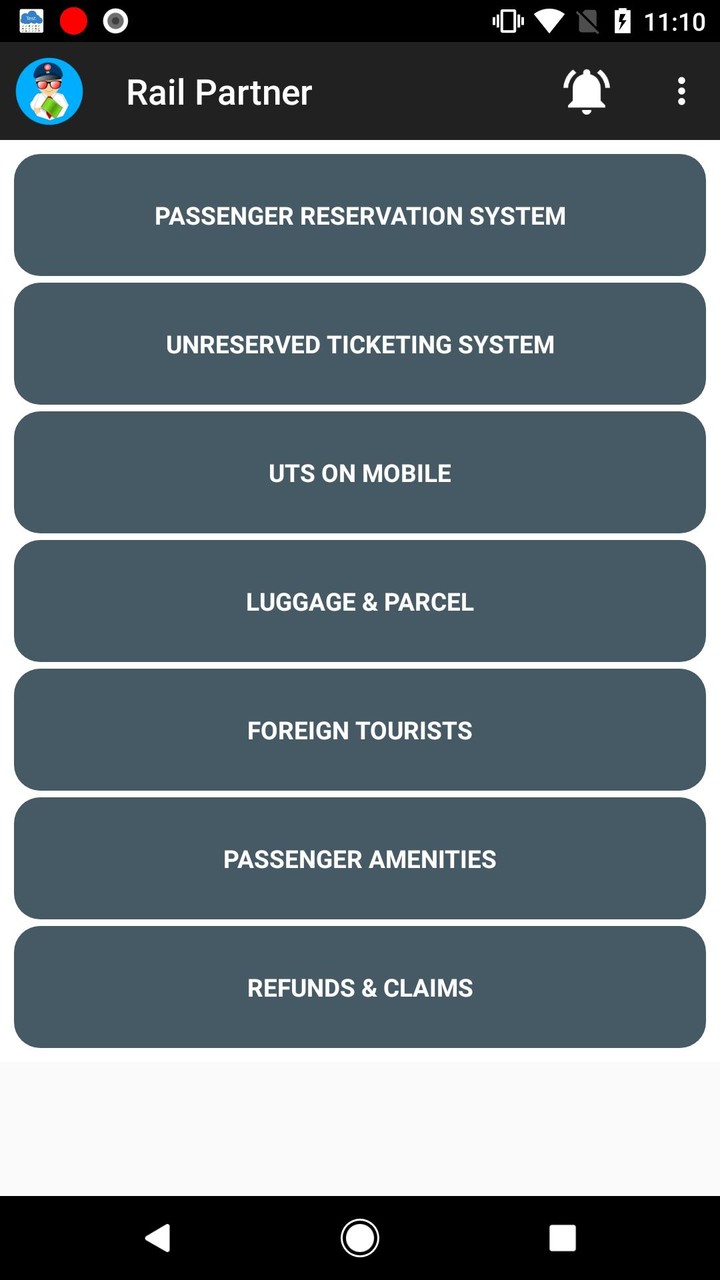Tap the Rail Partner conductor logo icon
Image resolution: width=720 pixels, height=1280 pixels.
point(49,91)
